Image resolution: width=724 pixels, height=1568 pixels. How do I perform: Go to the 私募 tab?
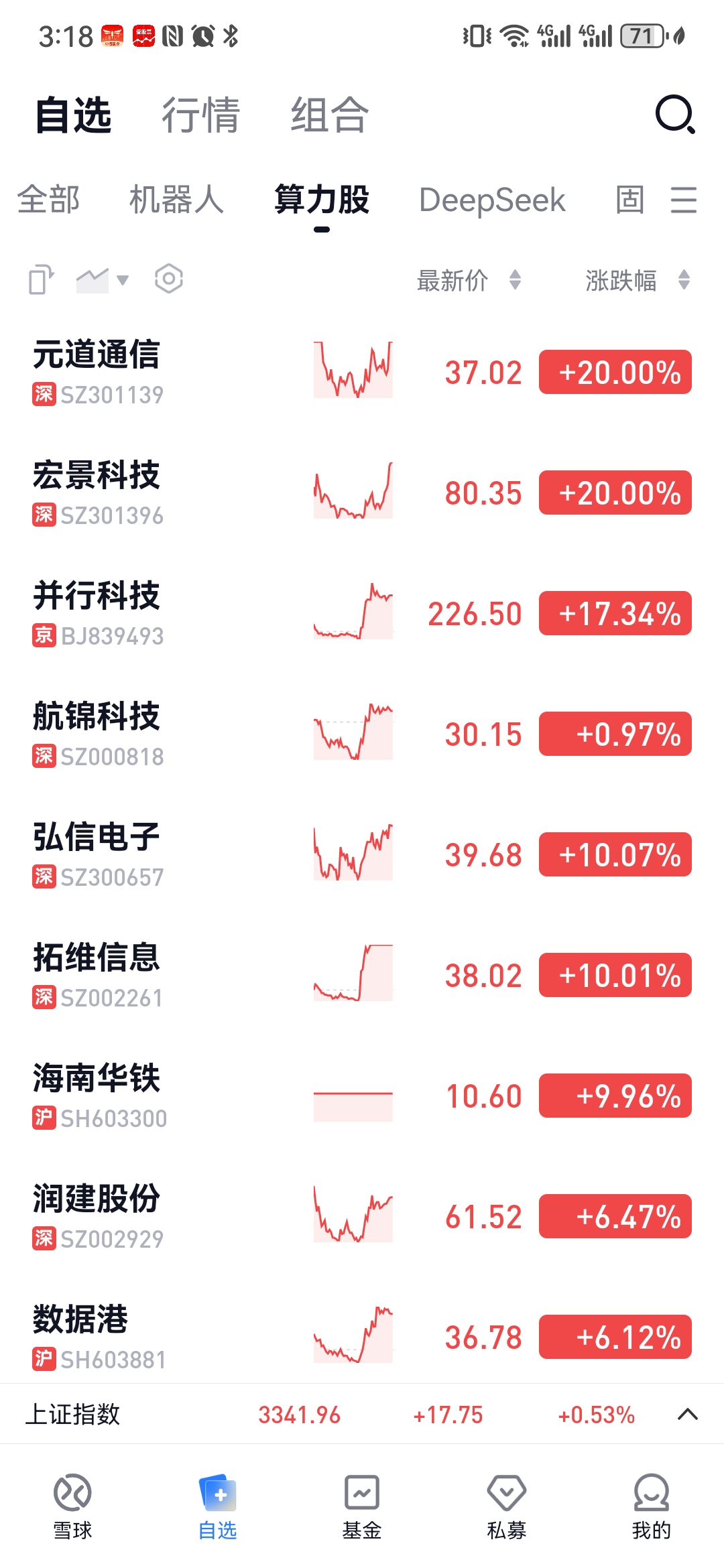[507, 1507]
